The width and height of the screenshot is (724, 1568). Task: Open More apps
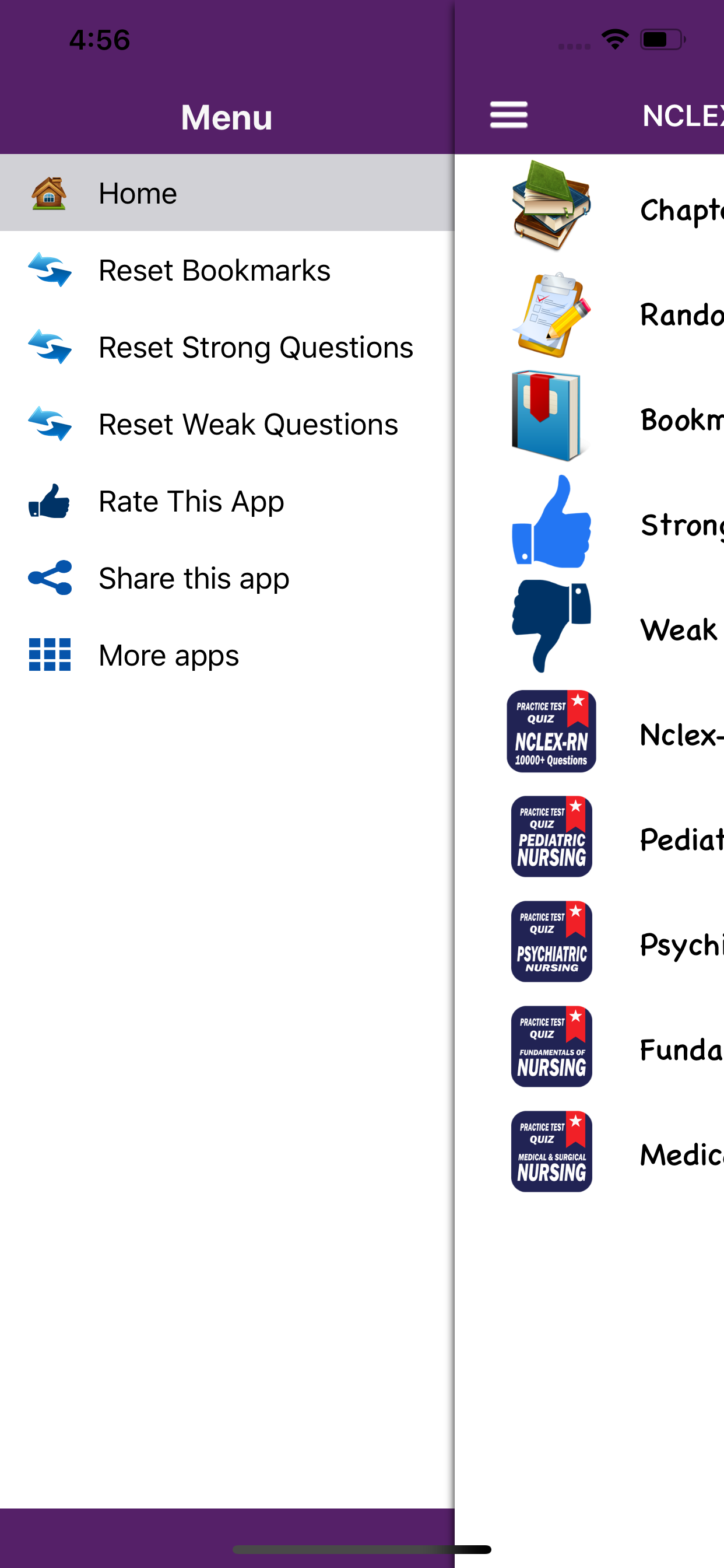pos(227,655)
